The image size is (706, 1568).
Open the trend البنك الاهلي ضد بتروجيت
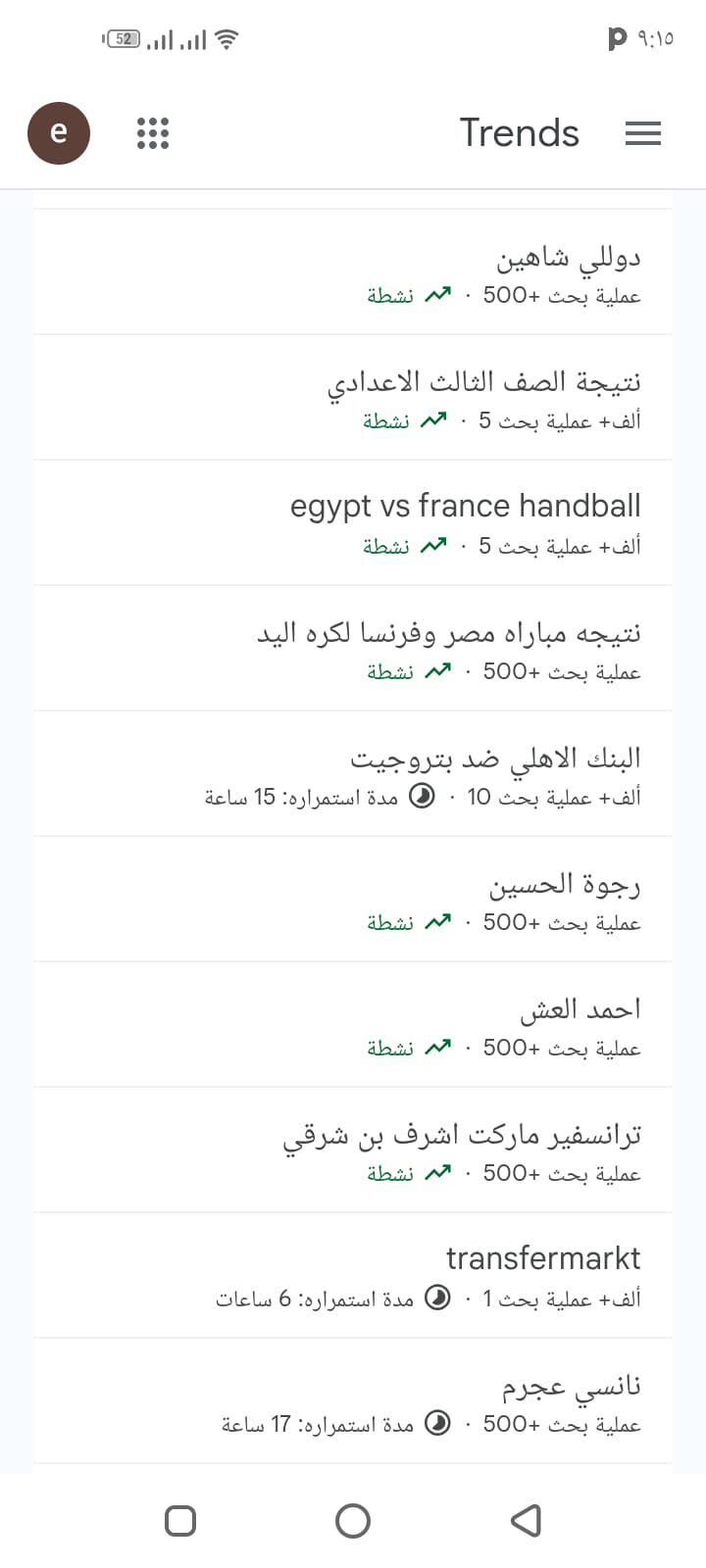(x=353, y=774)
